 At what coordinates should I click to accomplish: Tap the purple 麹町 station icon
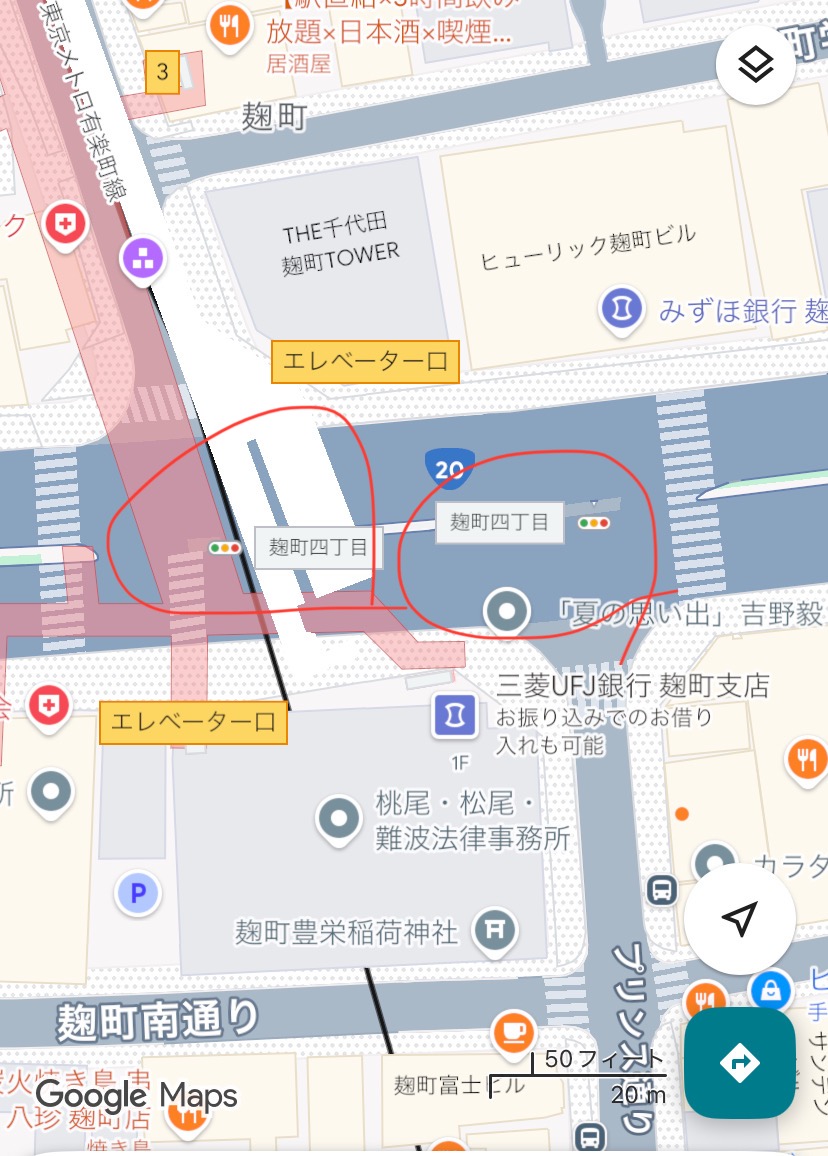click(143, 259)
